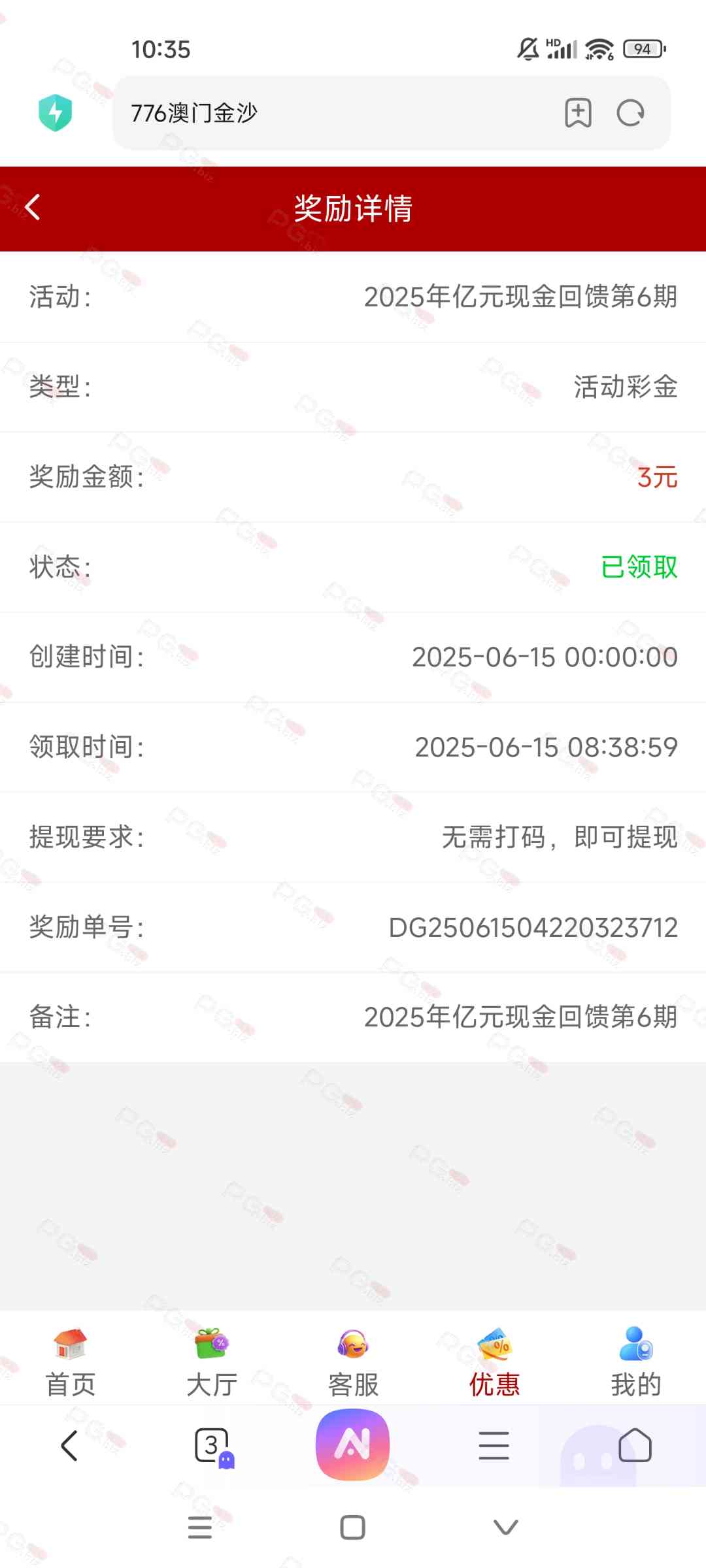Viewport: 706px width, 1568px height.
Task: Go back from the 奖励详情 page
Action: click(x=33, y=208)
